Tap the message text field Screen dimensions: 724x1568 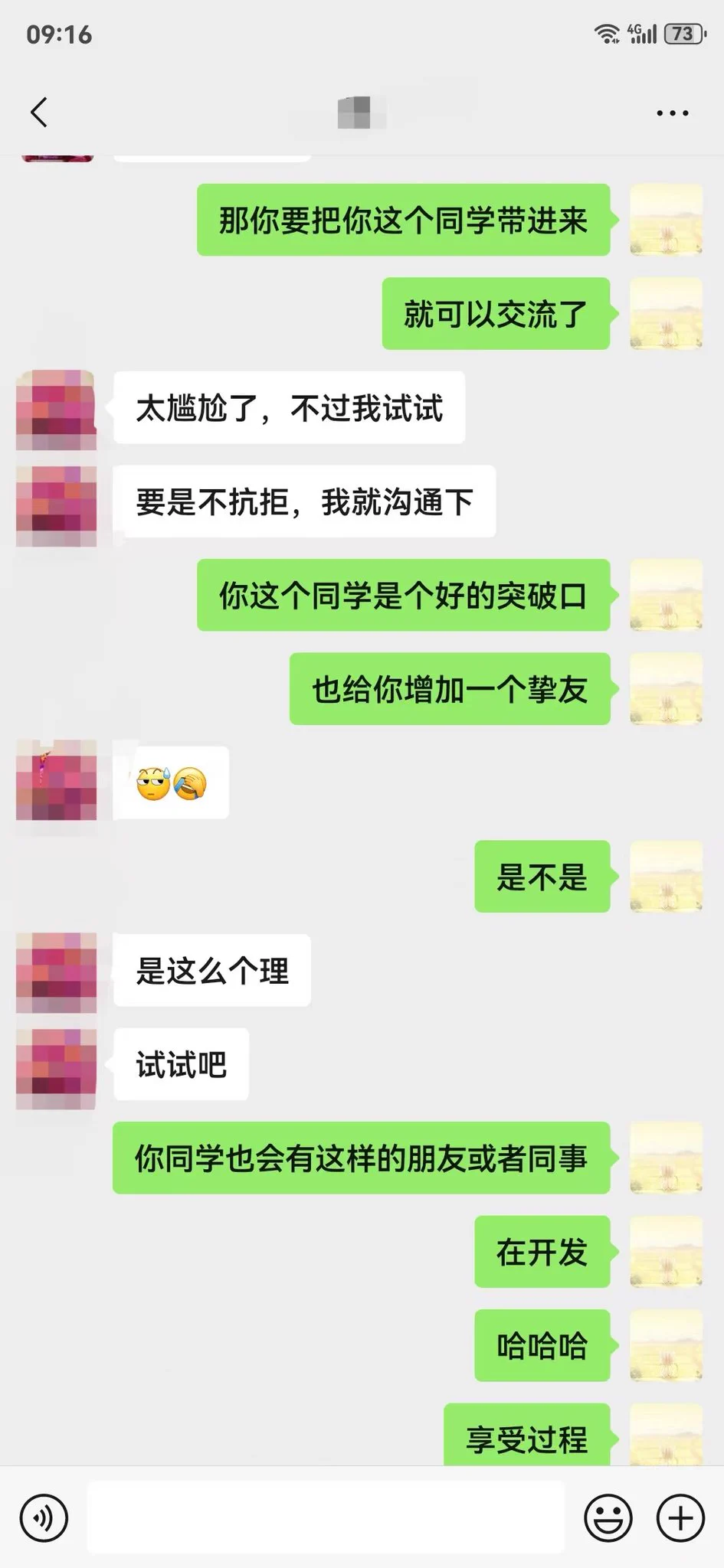tap(326, 1517)
